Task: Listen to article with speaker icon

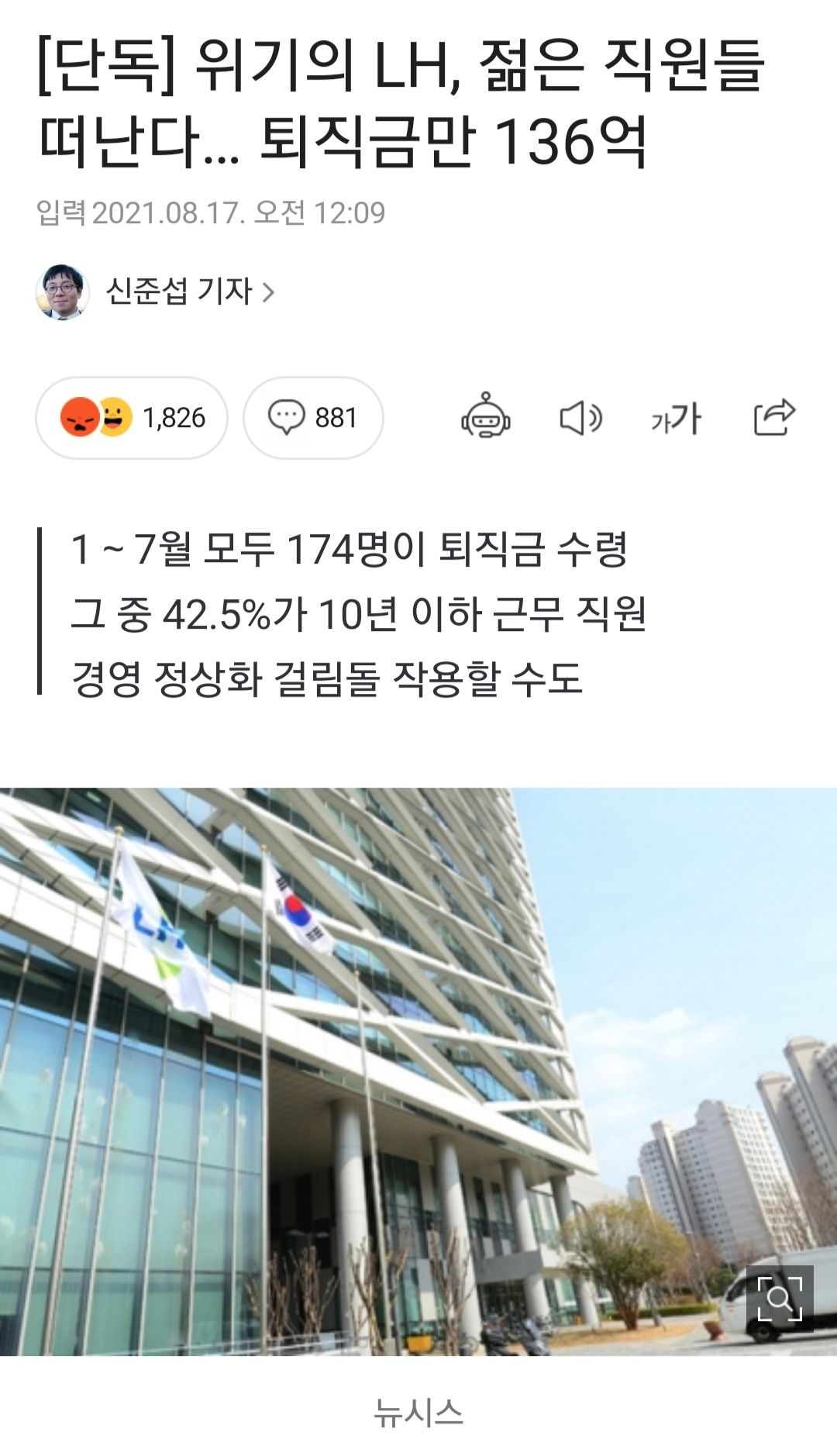Action: click(580, 419)
